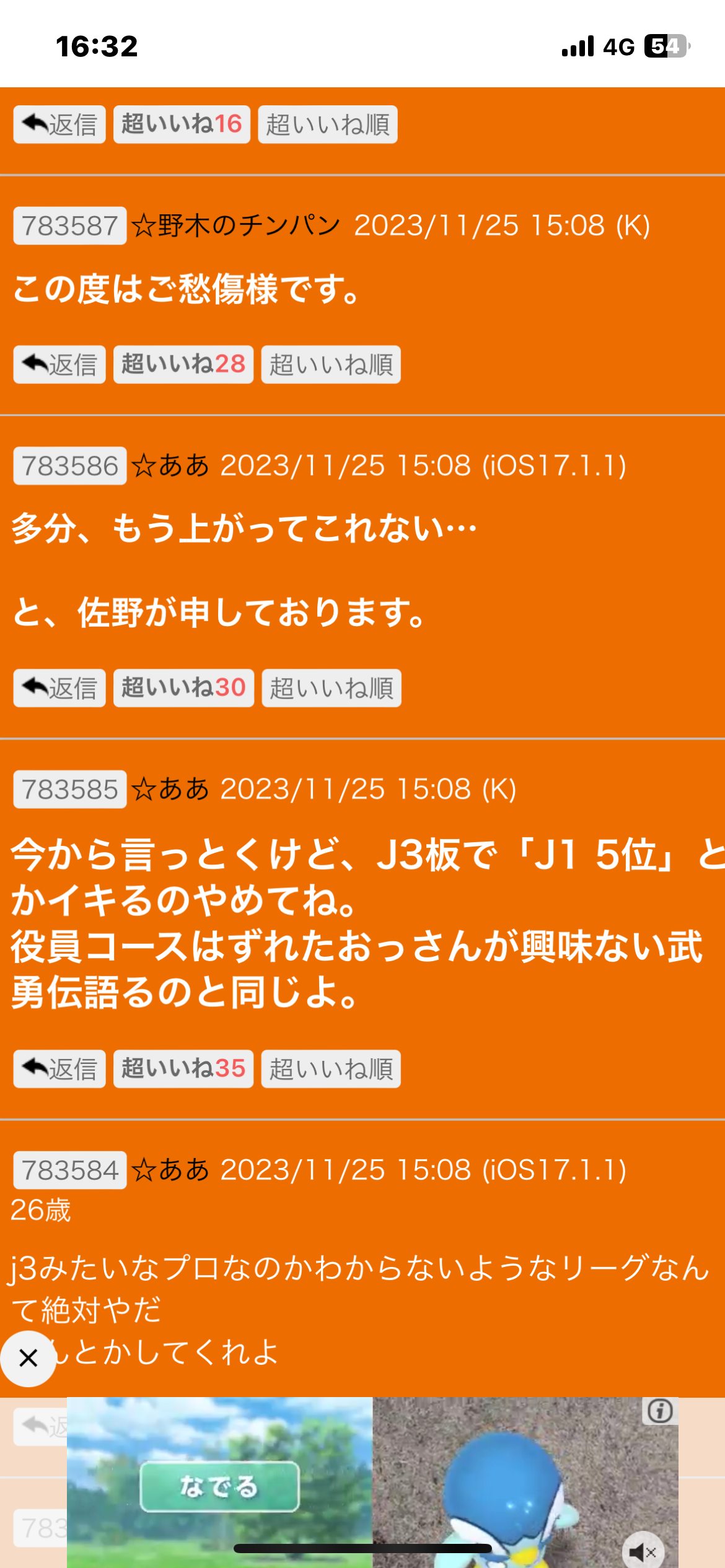Image resolution: width=725 pixels, height=1568 pixels.
Task: Tap the 超いいね16 button
Action: 182,124
